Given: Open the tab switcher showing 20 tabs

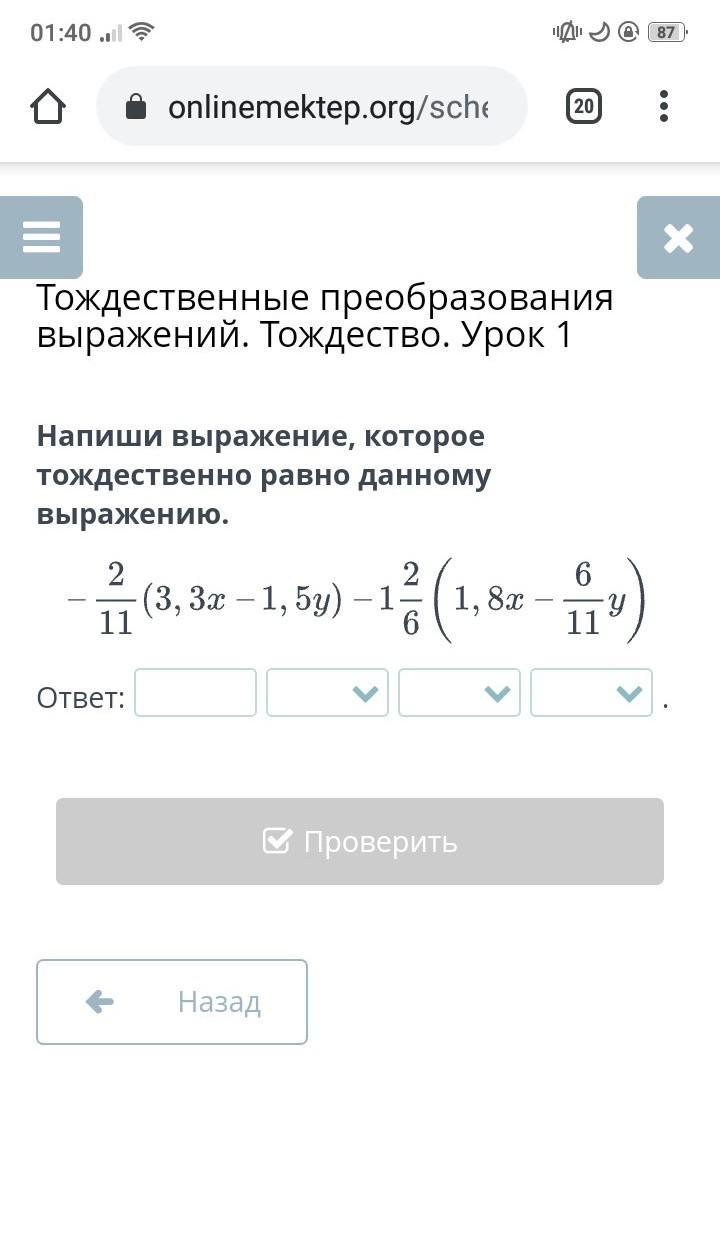Looking at the screenshot, I should click(584, 106).
